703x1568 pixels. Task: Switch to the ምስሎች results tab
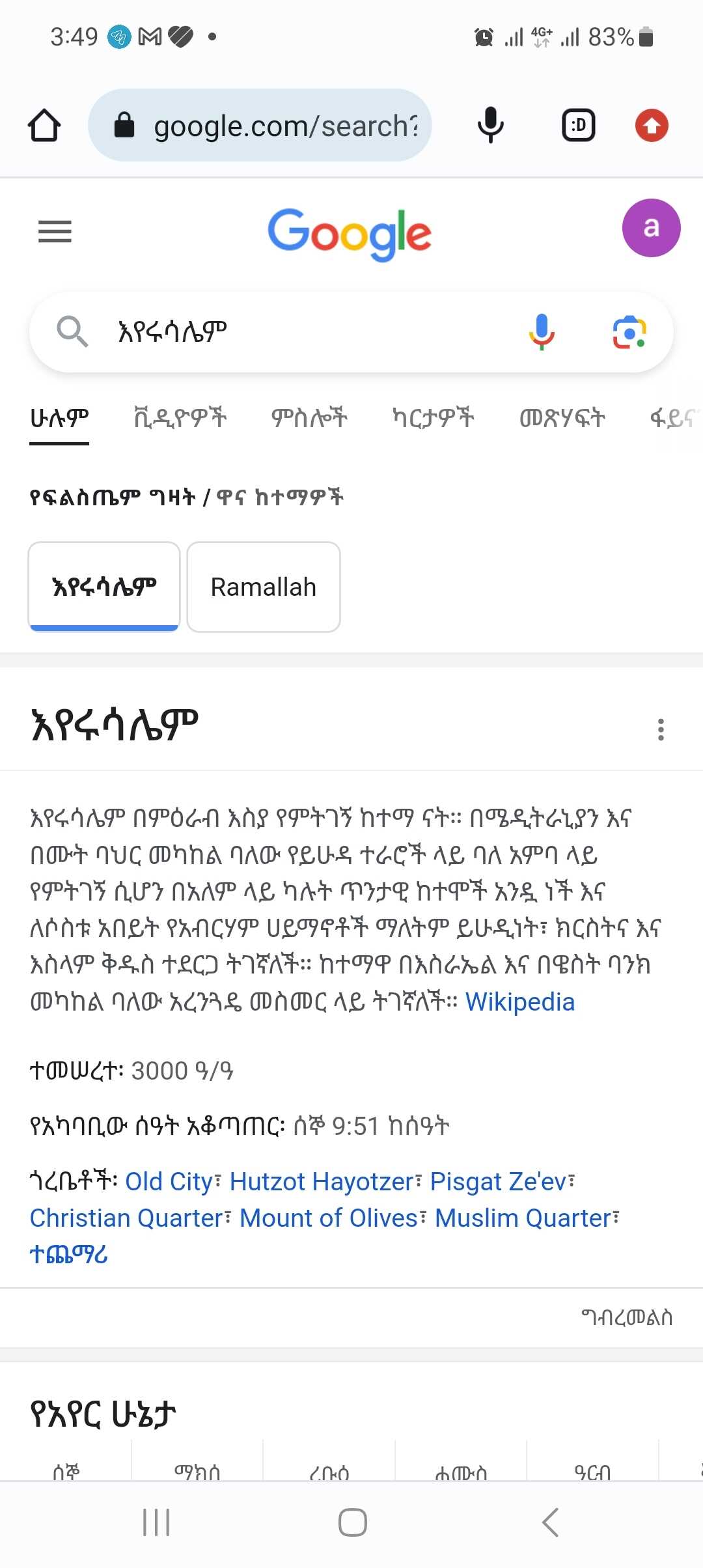(x=309, y=417)
